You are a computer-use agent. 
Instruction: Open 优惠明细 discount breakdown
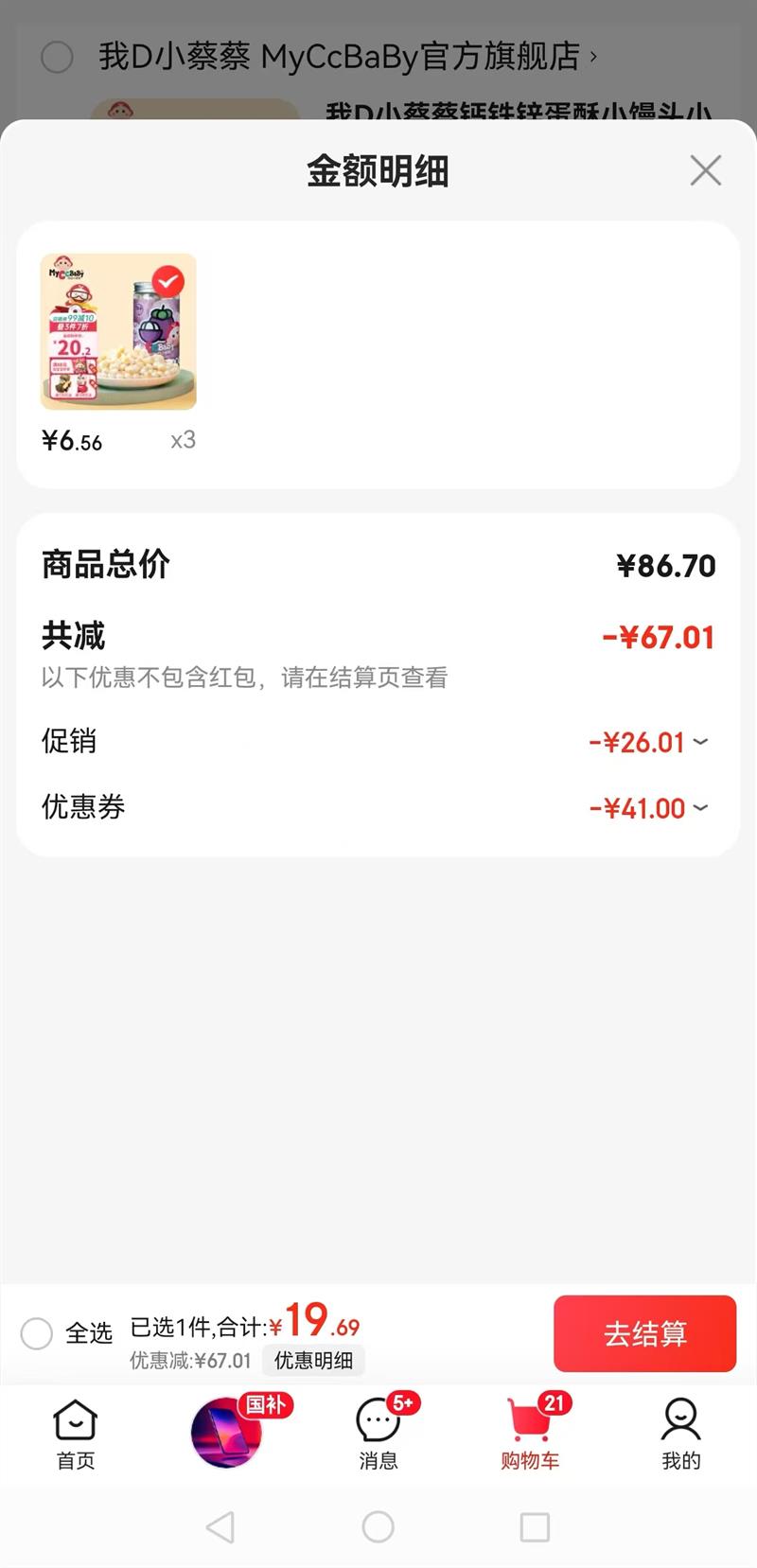[x=313, y=1361]
